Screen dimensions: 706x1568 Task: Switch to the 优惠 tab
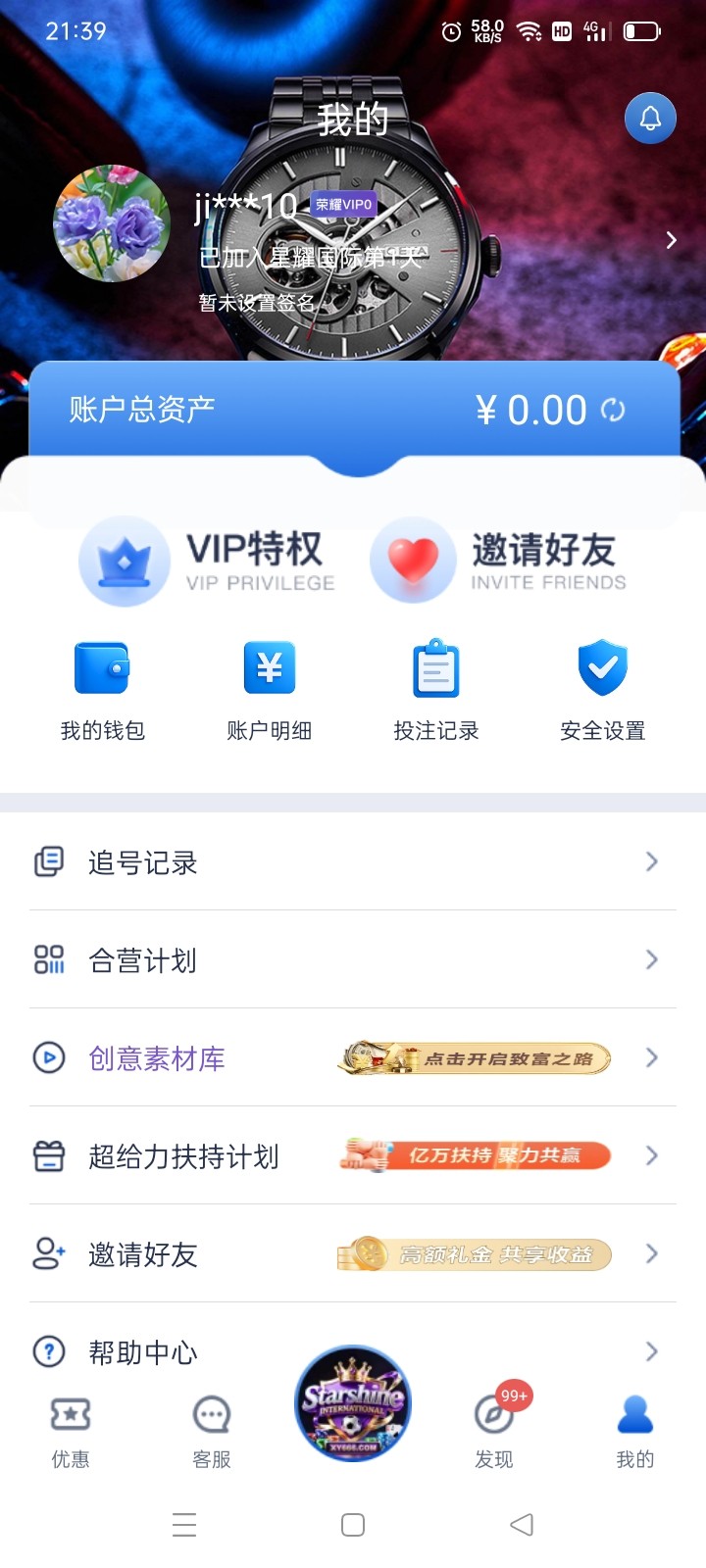click(71, 1431)
